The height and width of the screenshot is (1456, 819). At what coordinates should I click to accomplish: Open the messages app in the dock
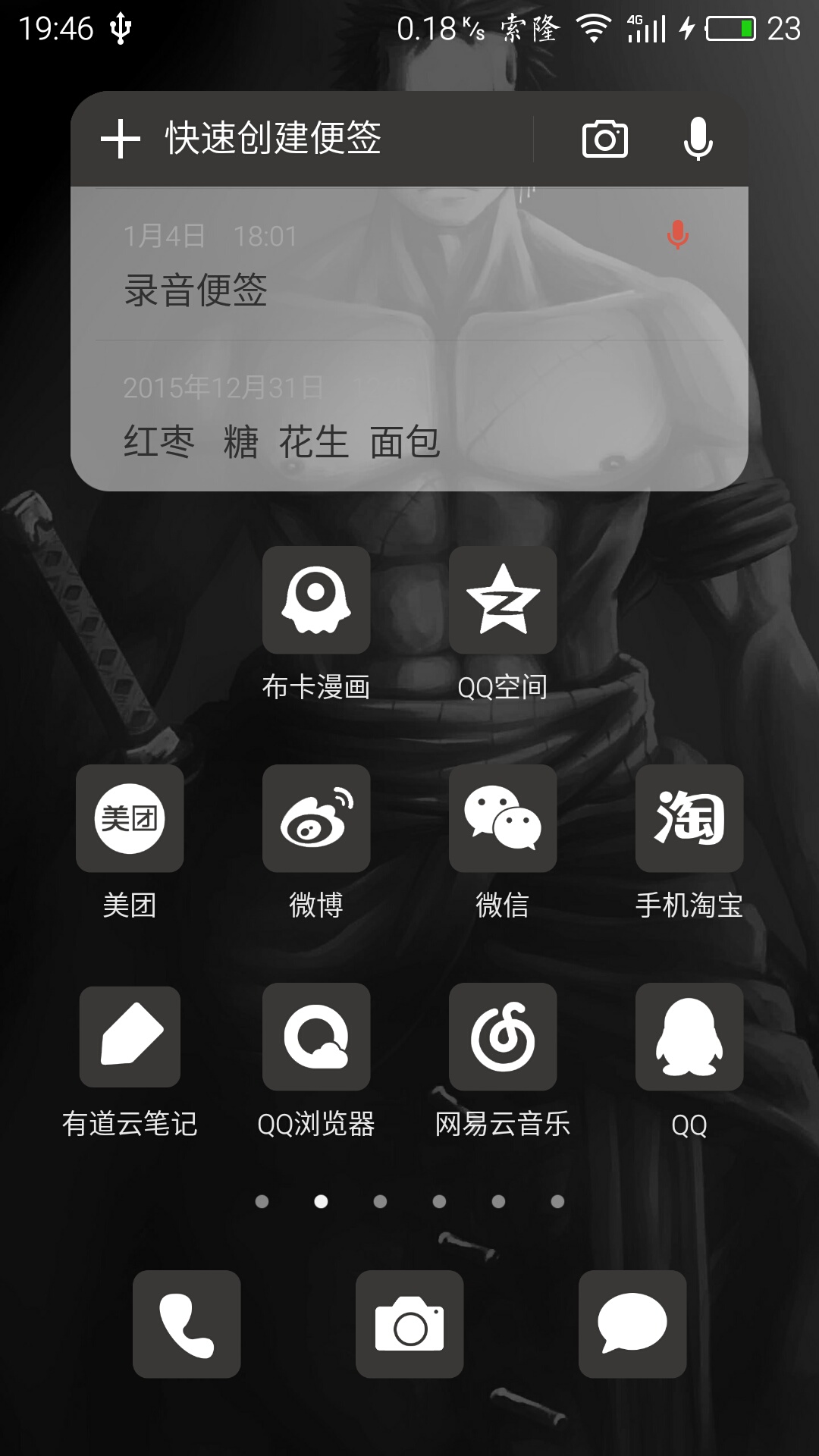[632, 1324]
